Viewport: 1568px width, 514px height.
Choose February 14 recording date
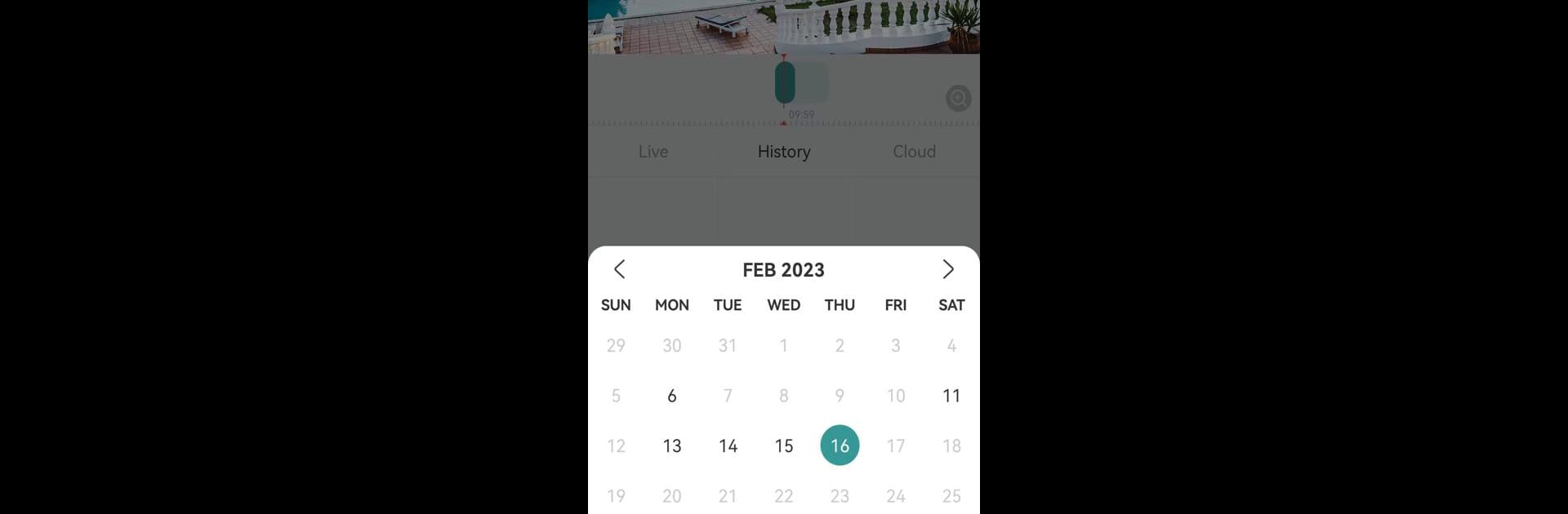[728, 445]
